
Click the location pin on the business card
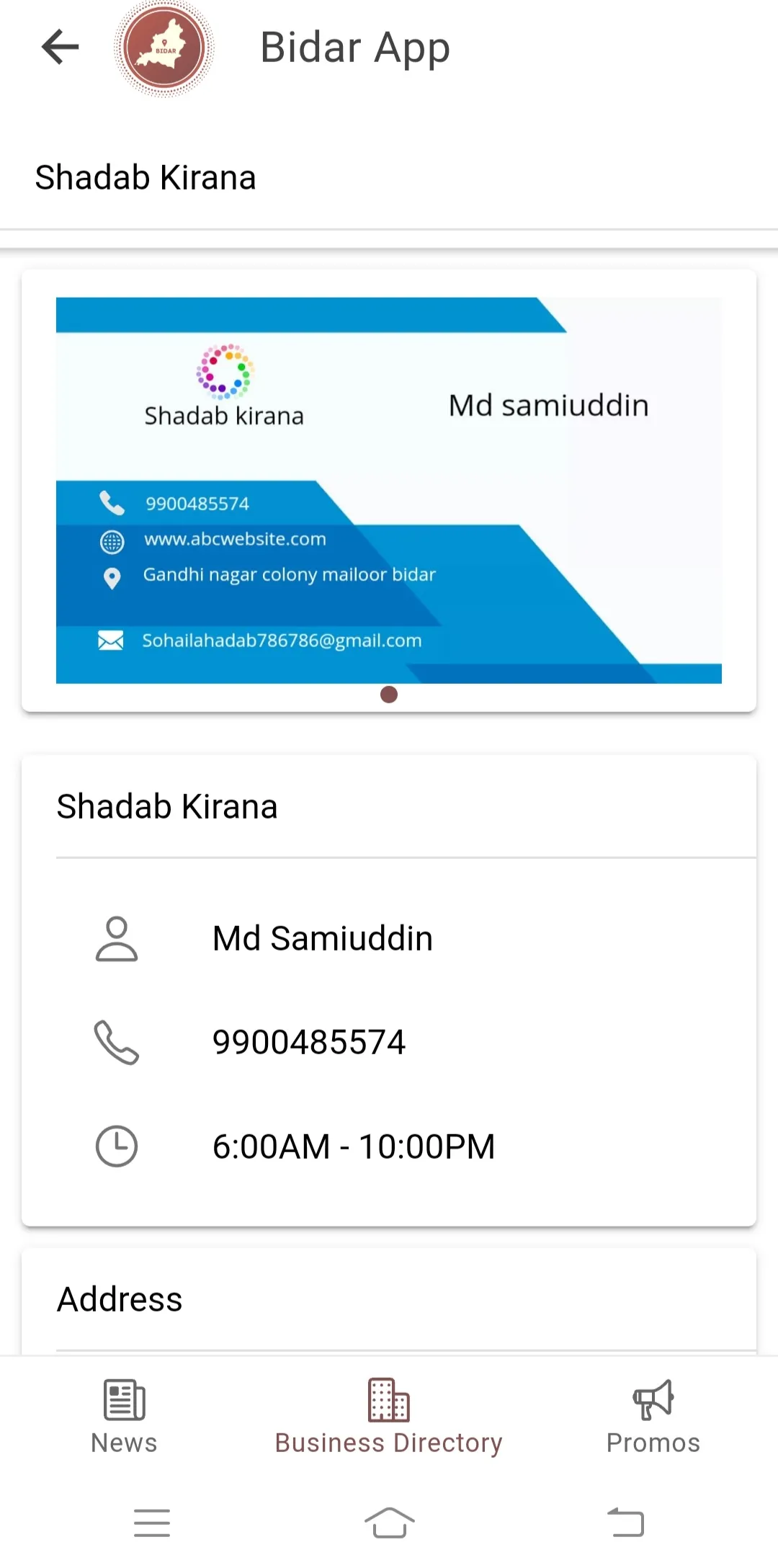[x=112, y=576]
